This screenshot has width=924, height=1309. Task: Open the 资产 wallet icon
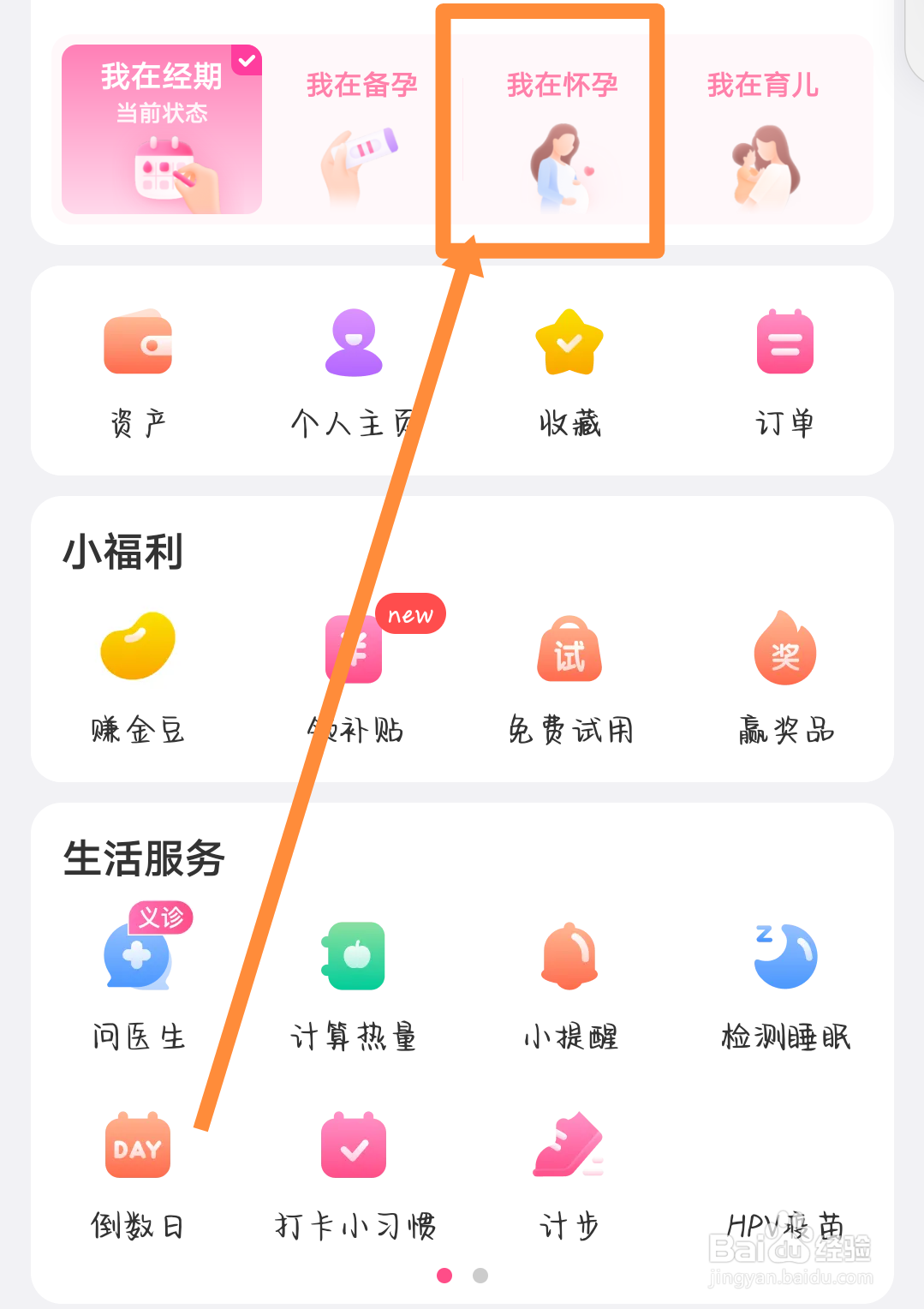pyautogui.click(x=137, y=343)
